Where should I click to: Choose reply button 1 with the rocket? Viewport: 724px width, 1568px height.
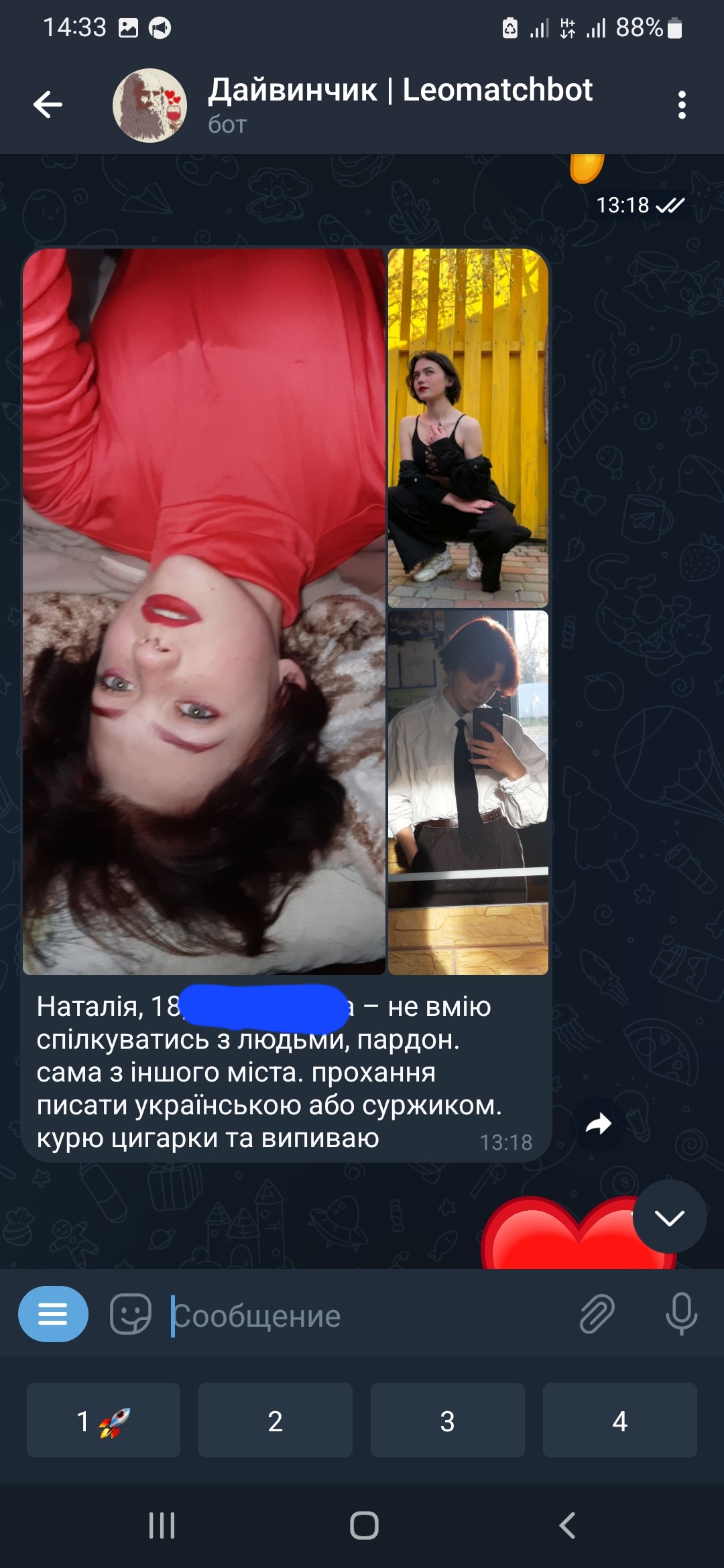103,1421
